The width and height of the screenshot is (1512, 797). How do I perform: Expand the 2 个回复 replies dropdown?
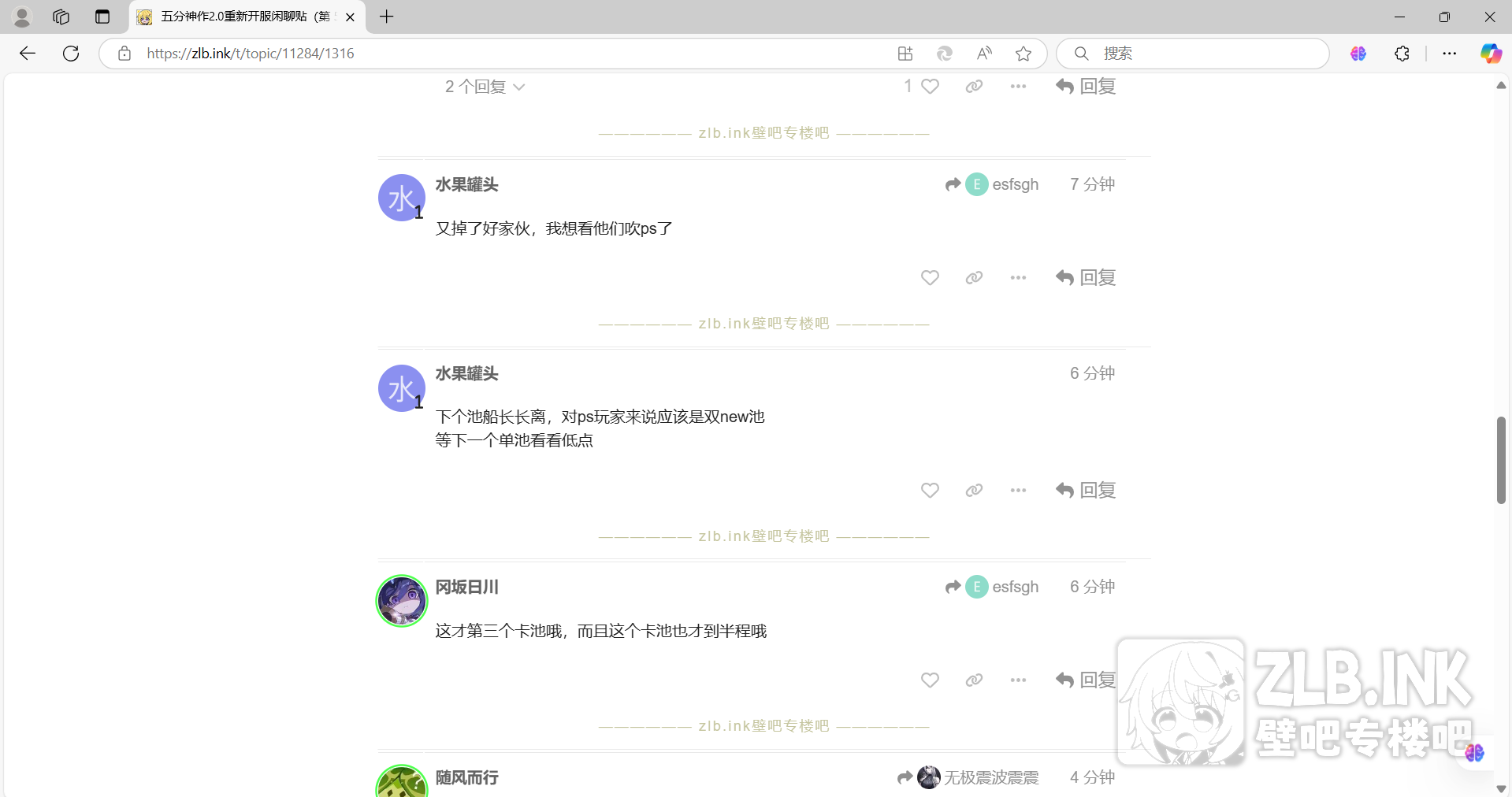485,87
